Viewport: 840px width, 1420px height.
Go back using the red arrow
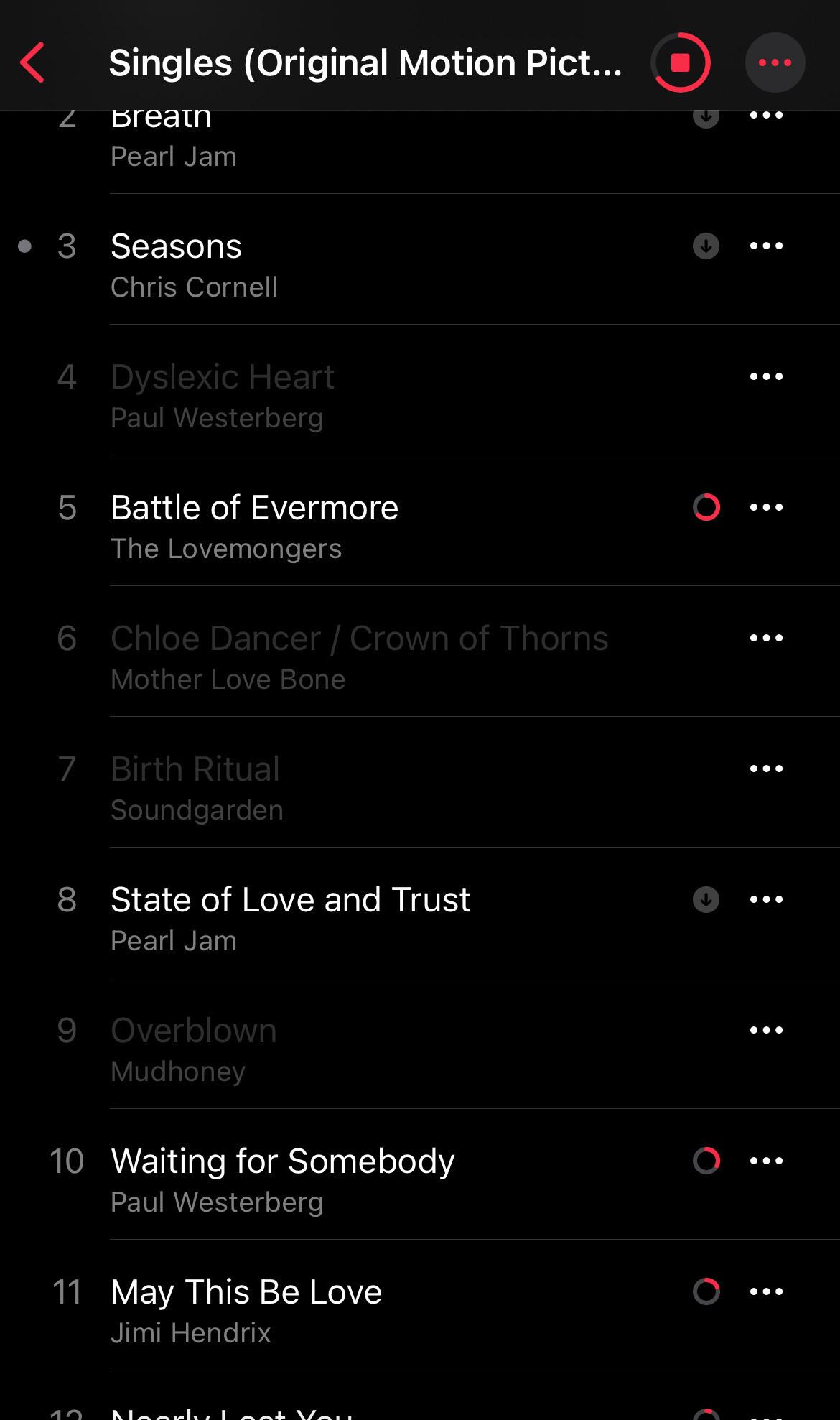tap(33, 62)
